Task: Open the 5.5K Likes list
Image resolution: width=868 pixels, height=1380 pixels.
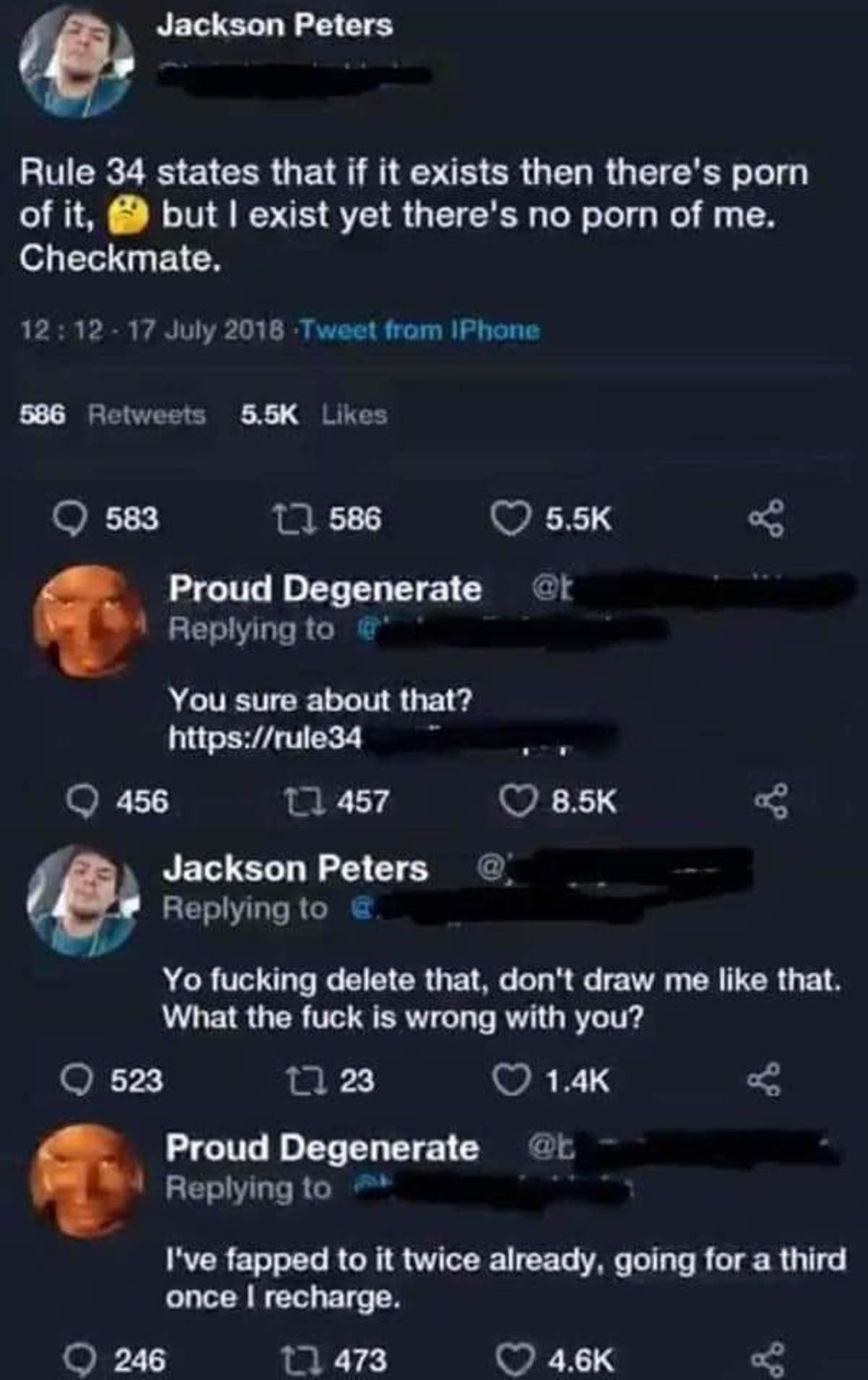Action: click(x=313, y=415)
